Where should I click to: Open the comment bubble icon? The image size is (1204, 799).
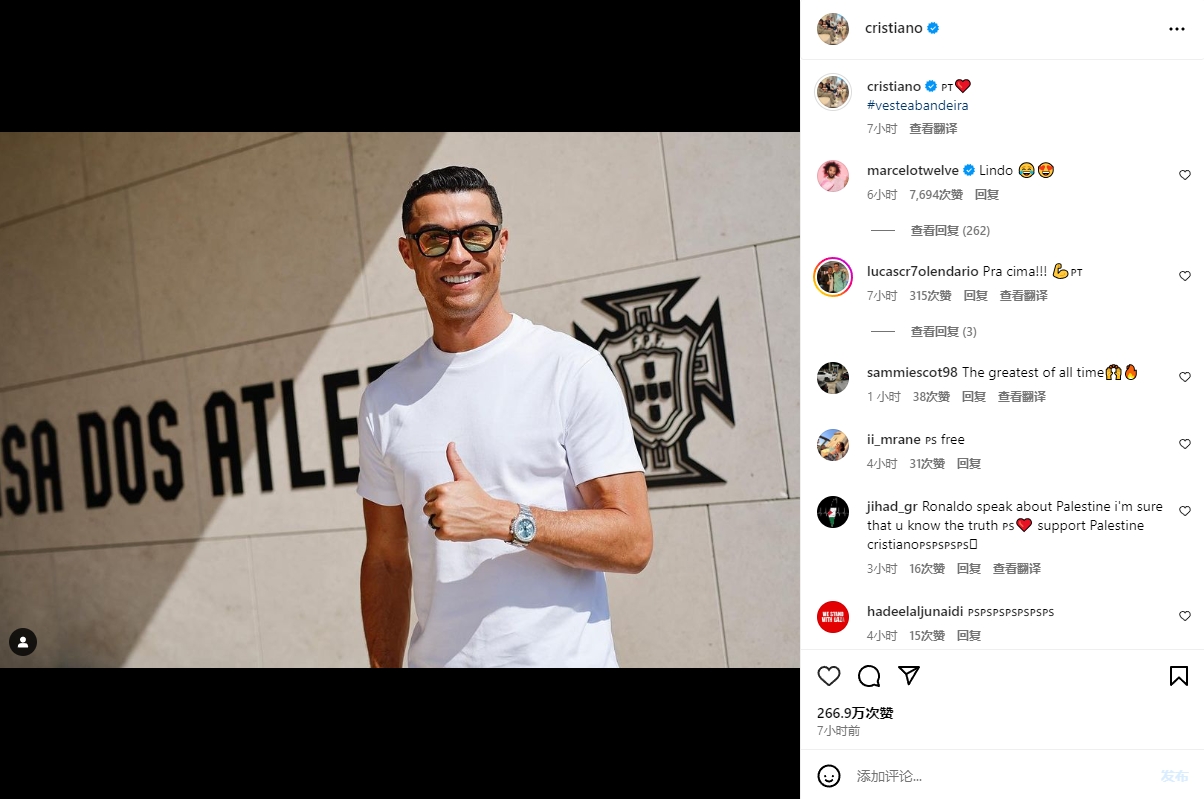pyautogui.click(x=869, y=676)
